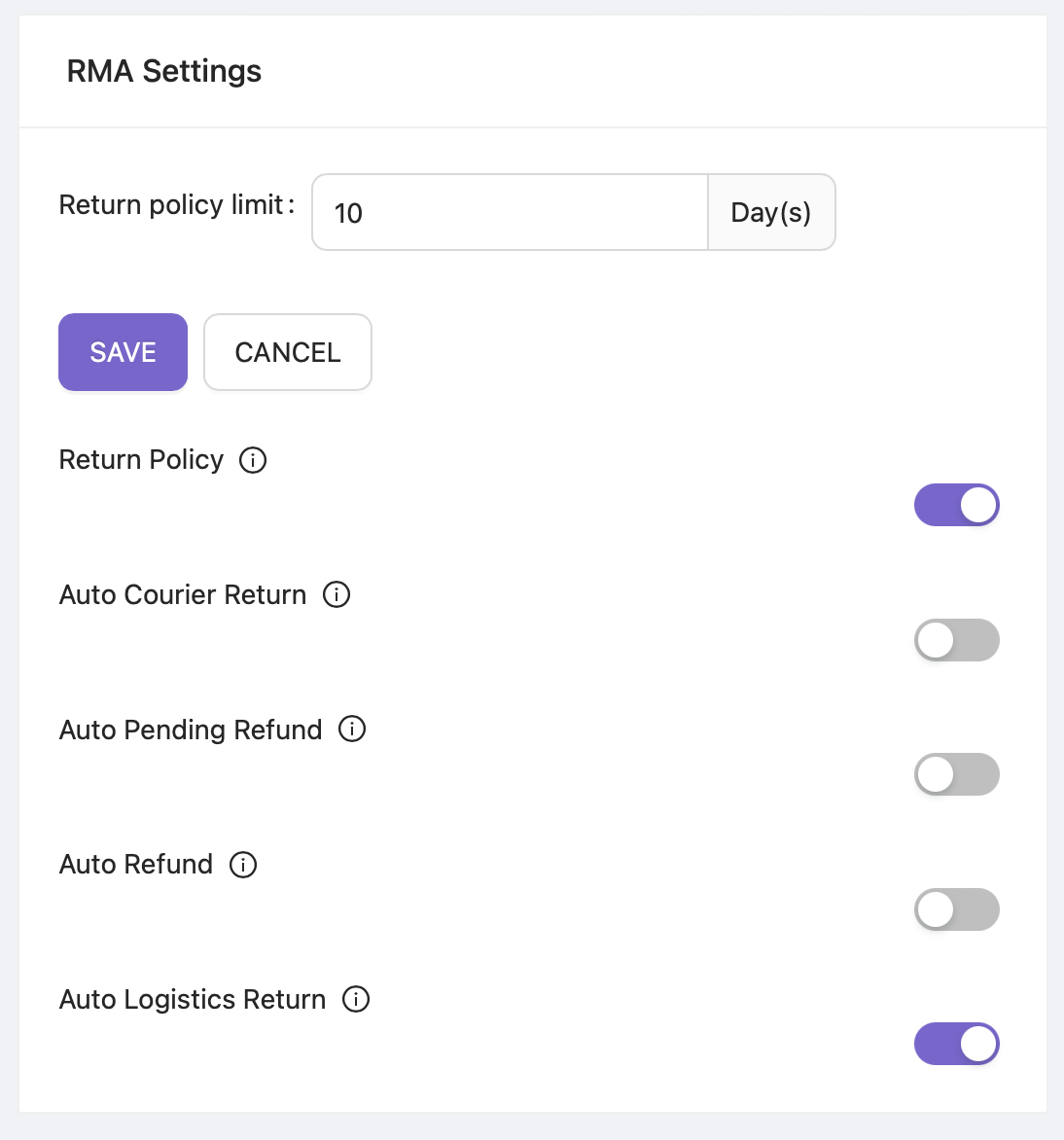Turn on Auto Pending Refund
The image size is (1064, 1140).
pos(956,774)
